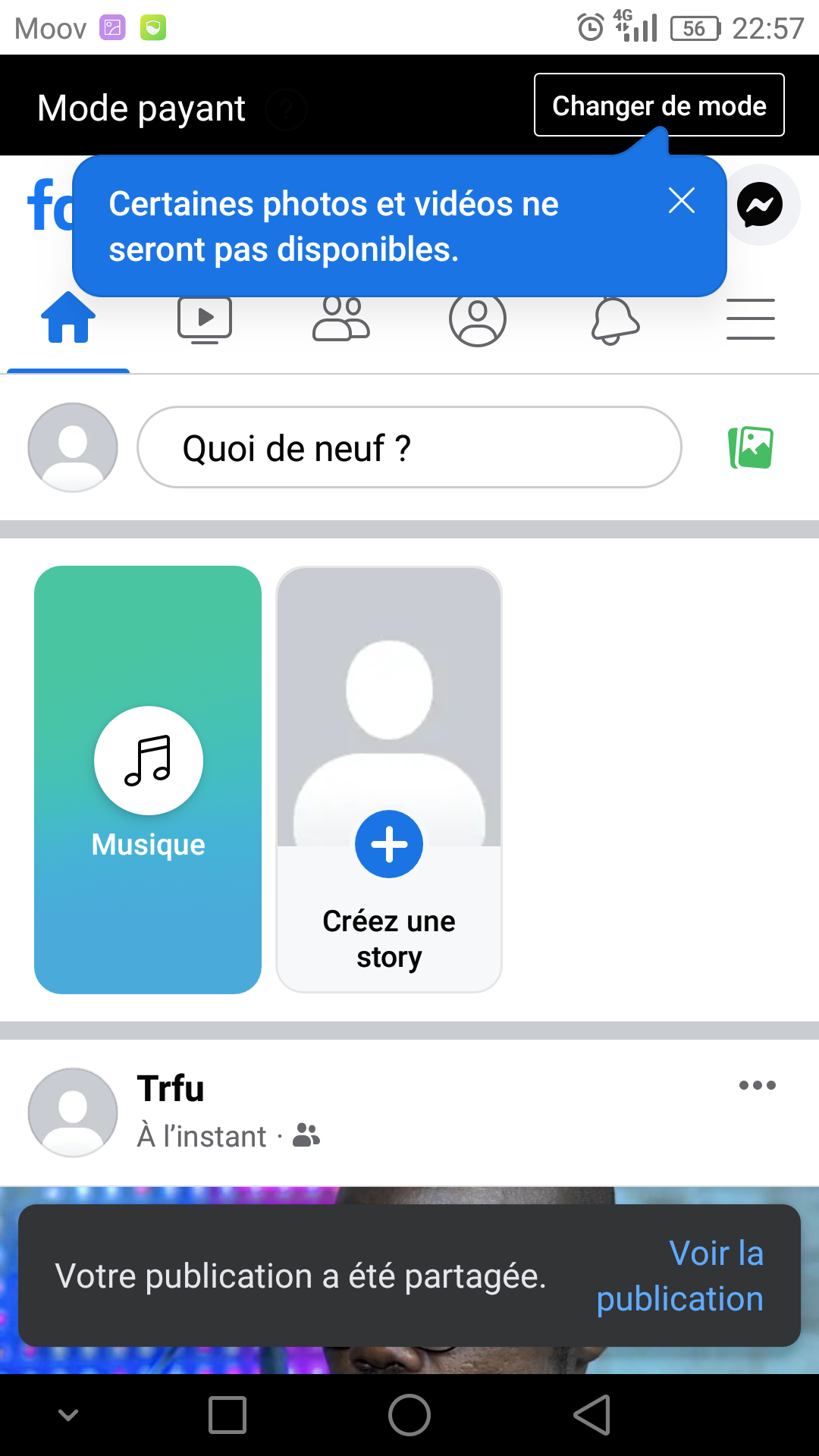819x1456 pixels.
Task: Open recent apps from the navigation bar
Action: click(x=227, y=1415)
